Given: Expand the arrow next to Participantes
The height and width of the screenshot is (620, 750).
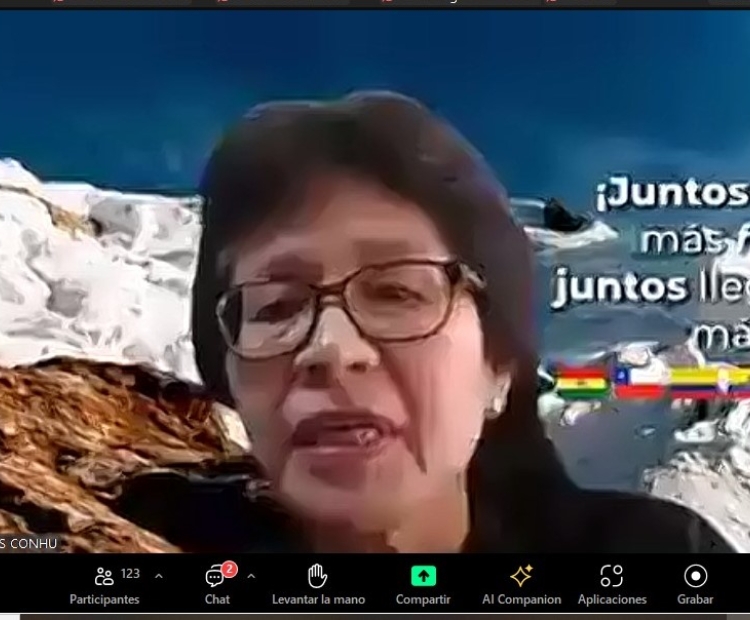Looking at the screenshot, I should pos(159,576).
